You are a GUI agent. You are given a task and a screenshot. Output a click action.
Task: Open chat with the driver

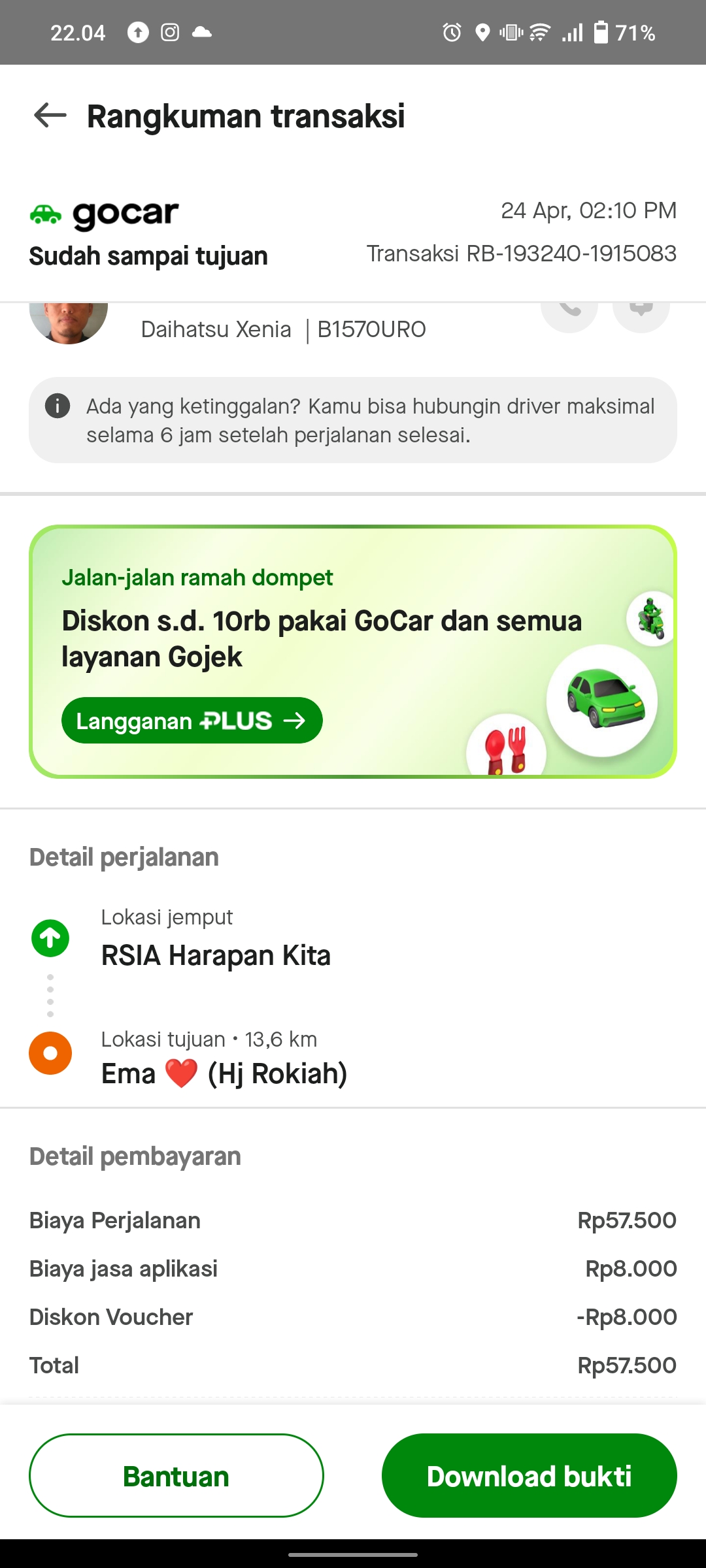click(x=641, y=315)
